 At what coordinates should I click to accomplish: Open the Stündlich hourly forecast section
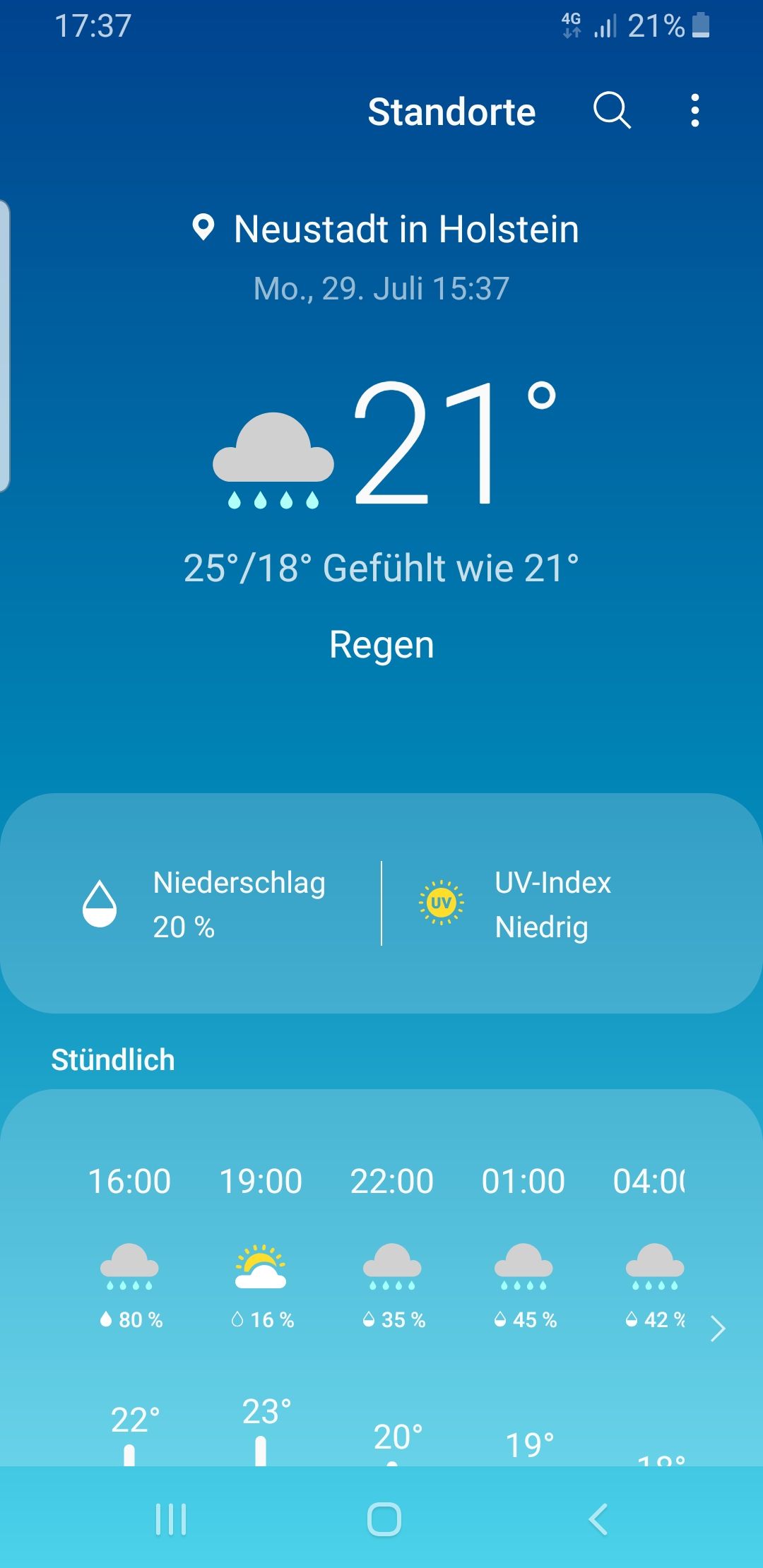pos(114,1059)
